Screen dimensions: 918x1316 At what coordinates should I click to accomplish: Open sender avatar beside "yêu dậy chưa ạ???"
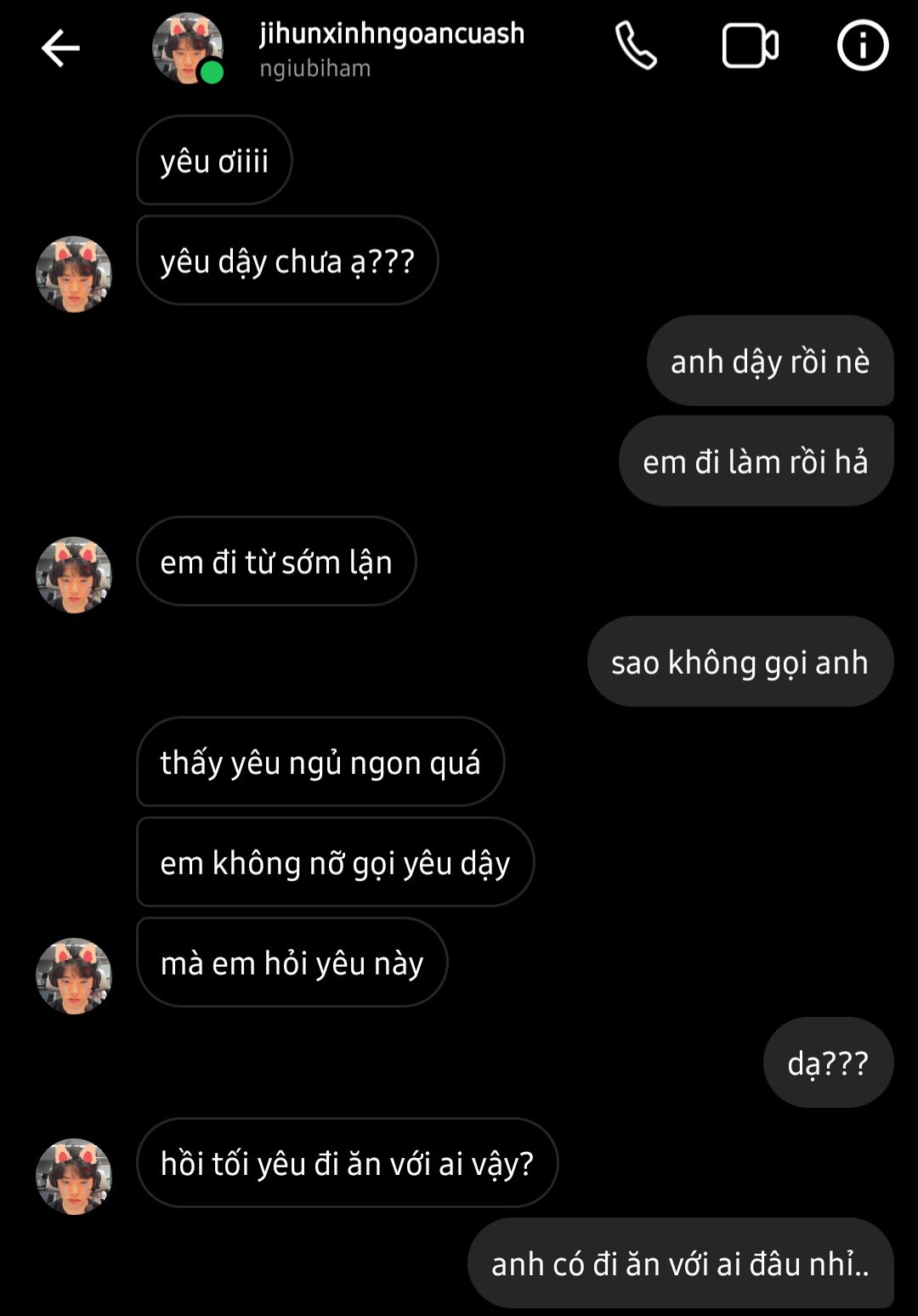click(74, 274)
